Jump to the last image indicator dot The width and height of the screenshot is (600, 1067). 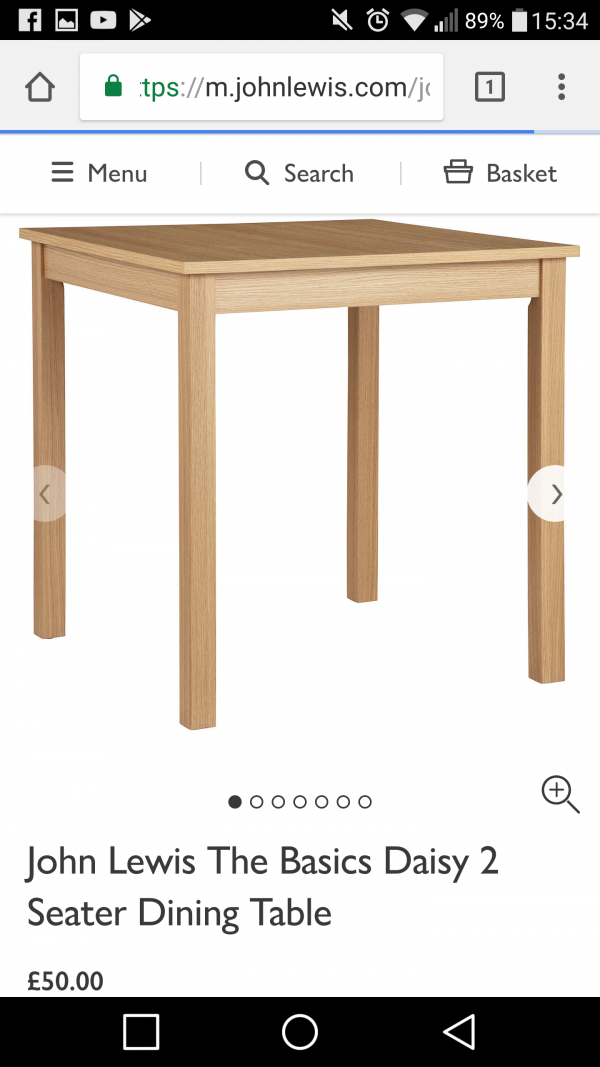click(x=365, y=802)
